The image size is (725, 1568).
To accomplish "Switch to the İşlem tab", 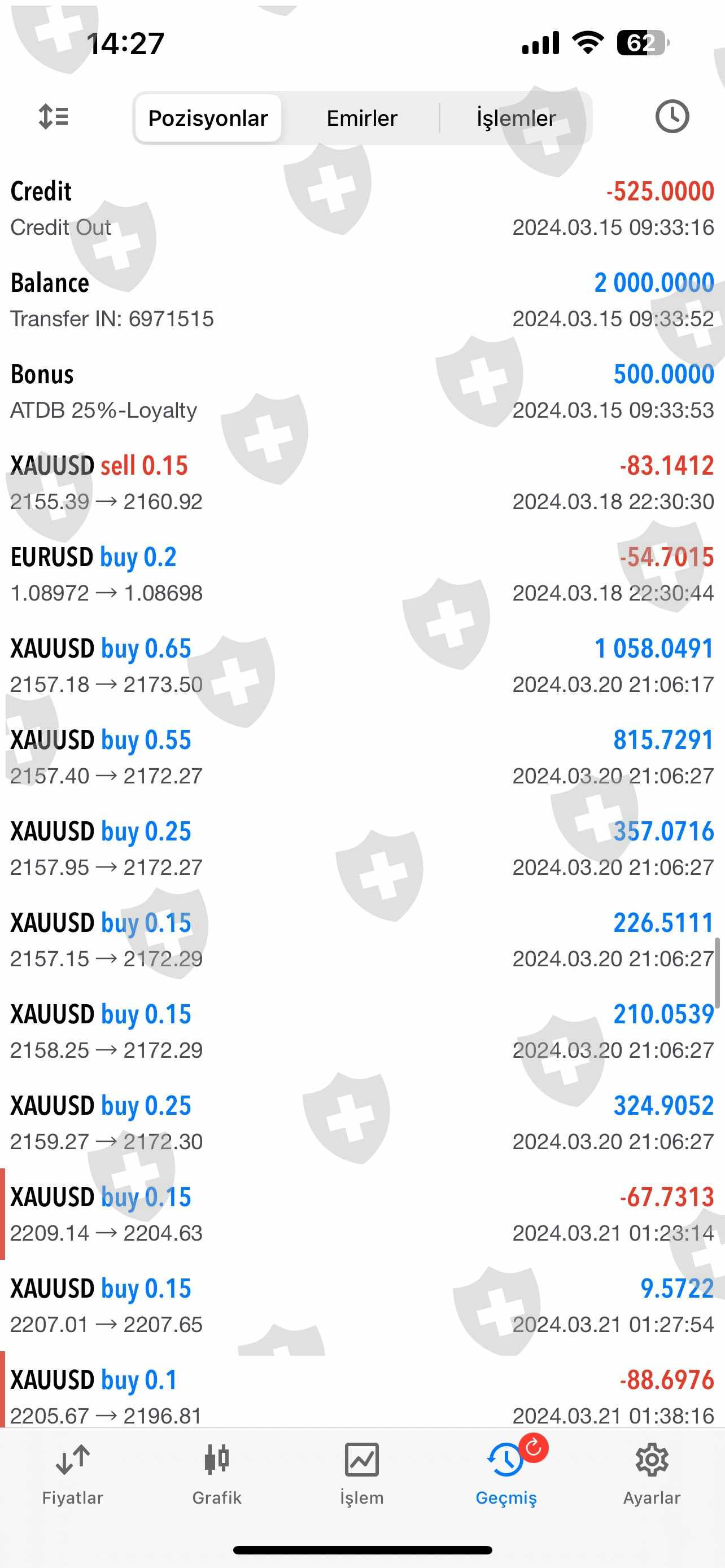I will (361, 1474).
